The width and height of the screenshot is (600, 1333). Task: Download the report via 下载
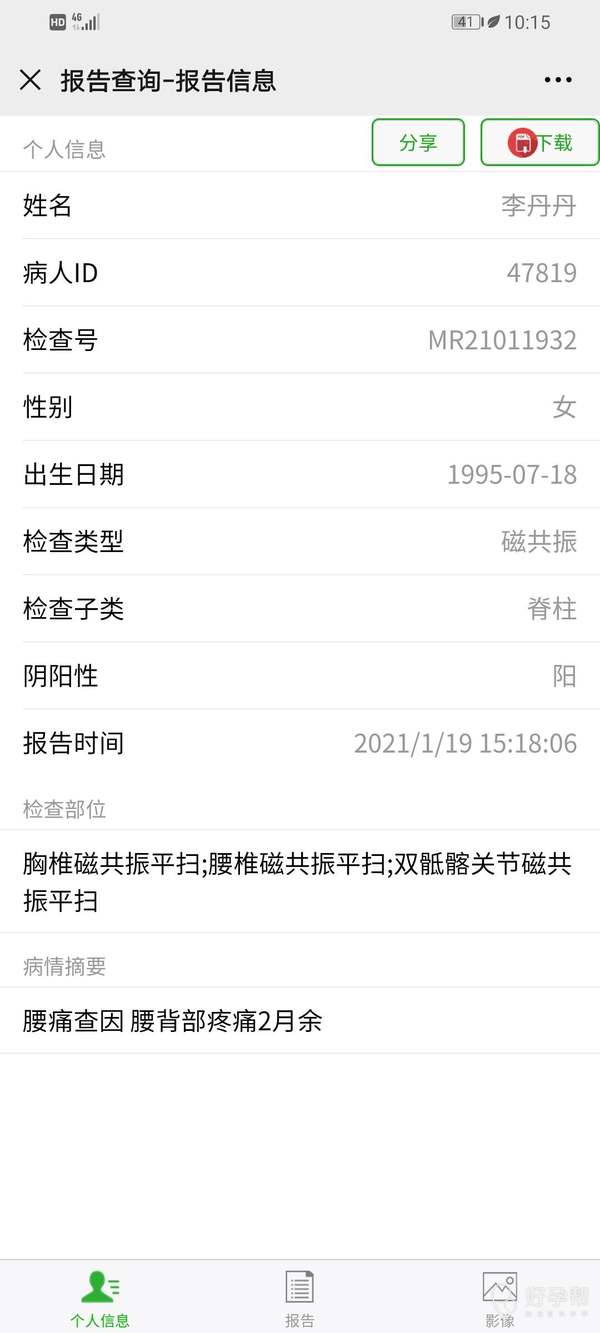tap(540, 142)
